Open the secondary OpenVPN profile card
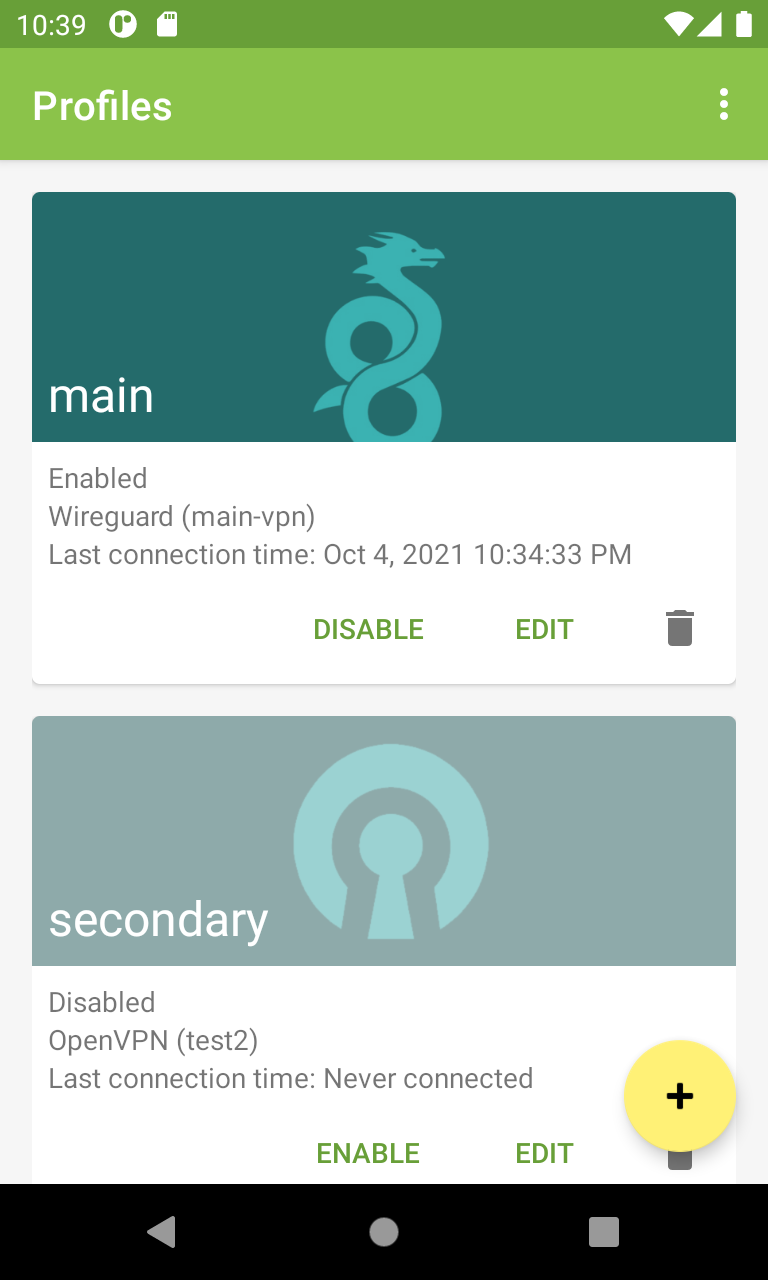This screenshot has height=1280, width=768. pos(384,950)
